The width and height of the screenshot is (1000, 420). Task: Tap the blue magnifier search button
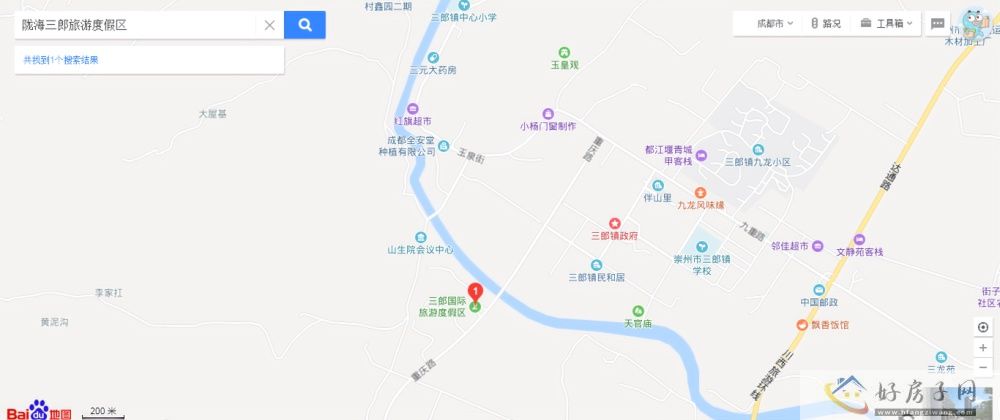(305, 25)
